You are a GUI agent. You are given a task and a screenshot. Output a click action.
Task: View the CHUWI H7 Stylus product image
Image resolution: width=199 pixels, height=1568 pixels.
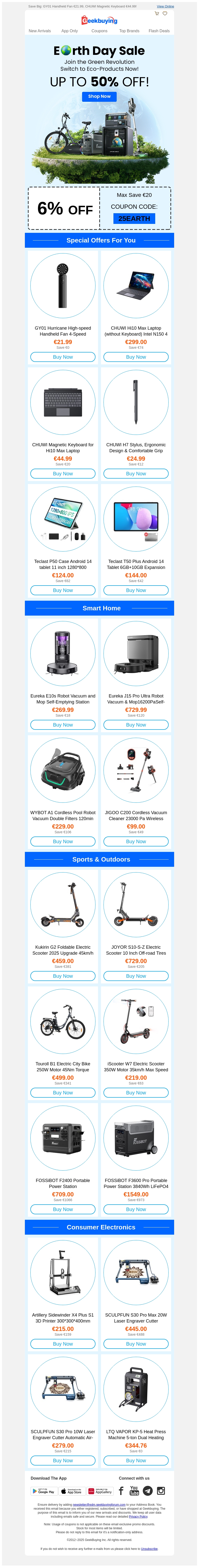pos(136,402)
